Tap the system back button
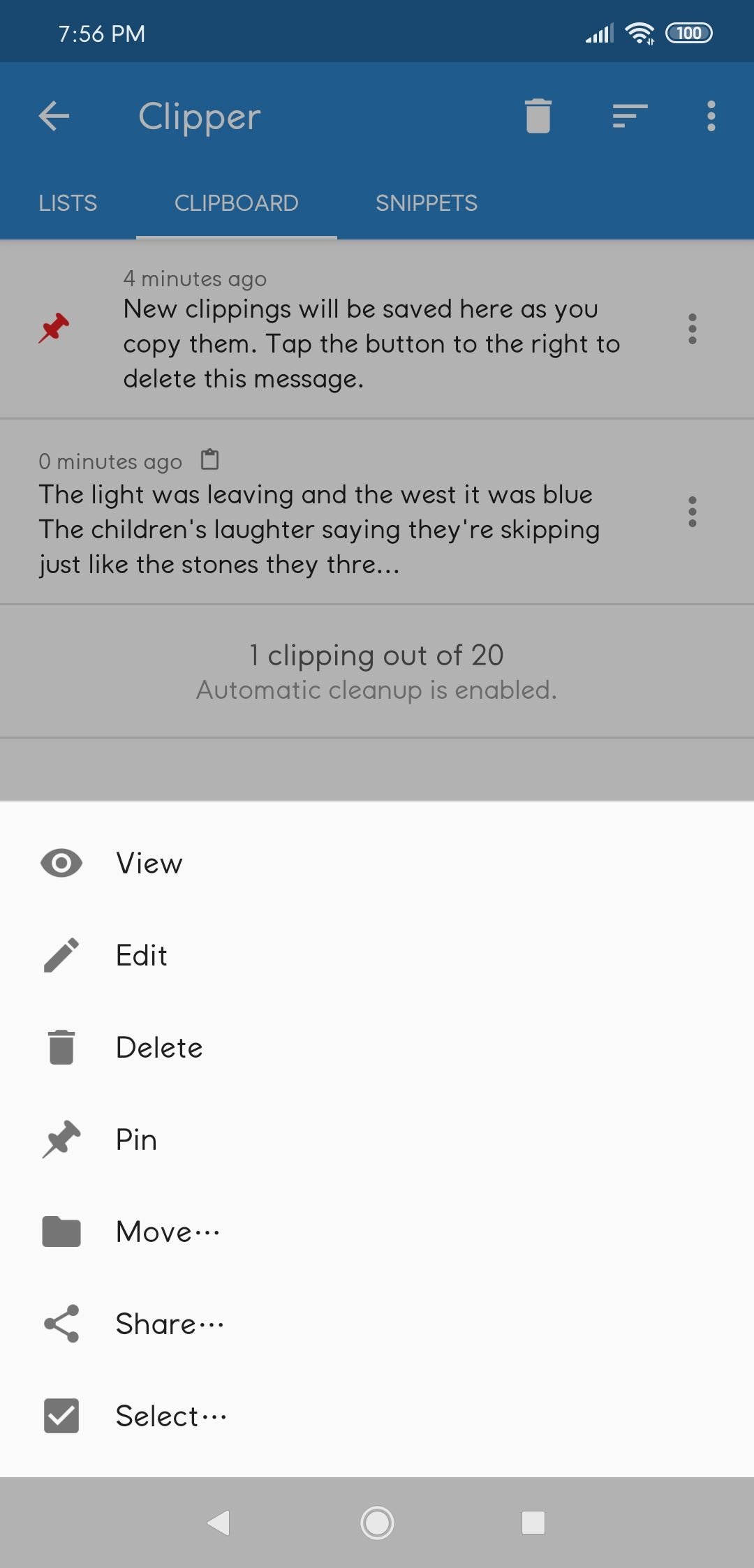 coord(219,1523)
